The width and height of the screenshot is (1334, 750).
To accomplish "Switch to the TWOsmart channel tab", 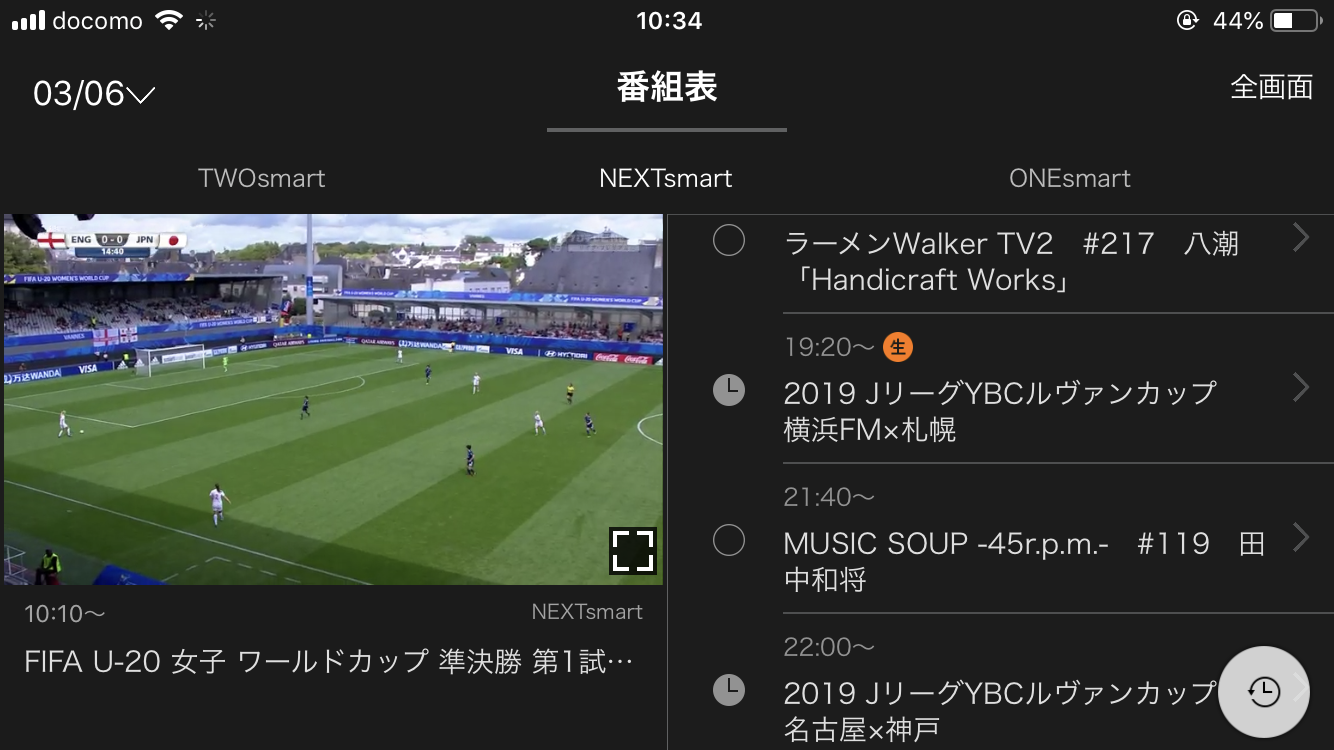I will tap(262, 178).
